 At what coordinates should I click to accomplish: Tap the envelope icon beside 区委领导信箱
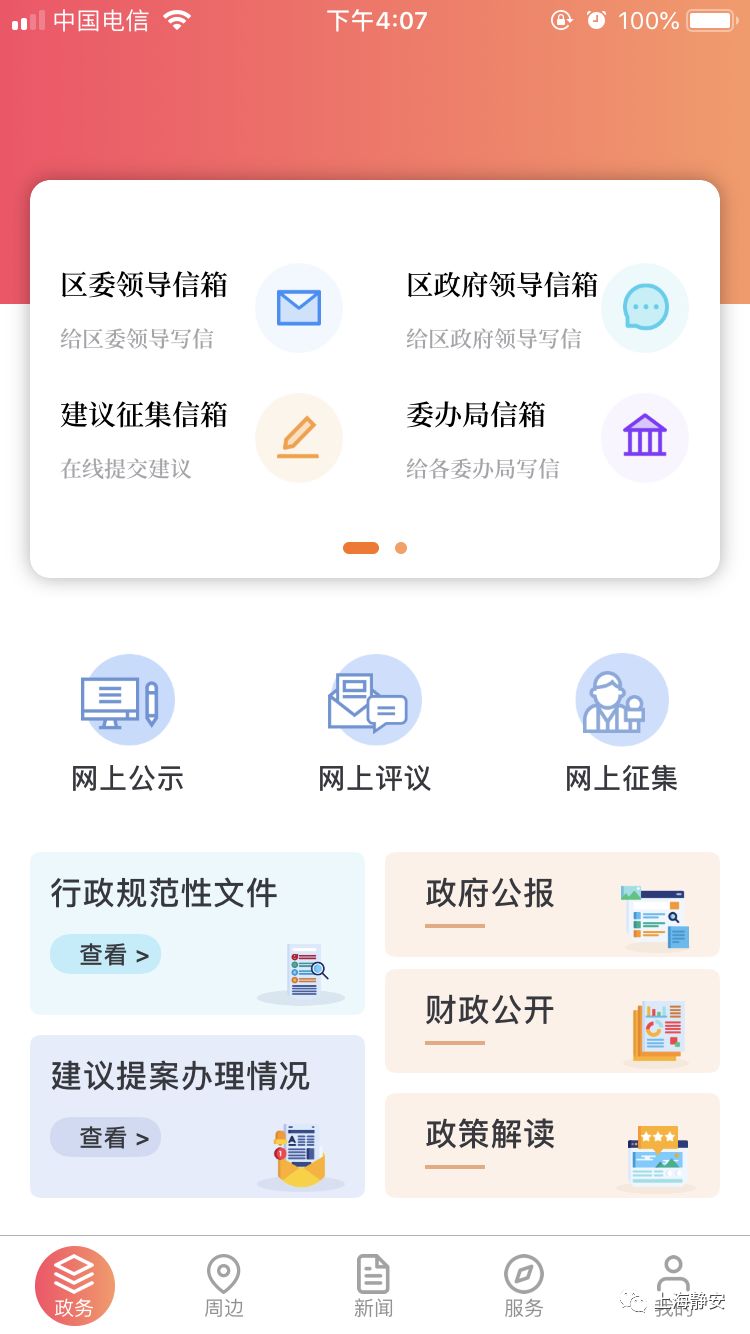pyautogui.click(x=299, y=308)
